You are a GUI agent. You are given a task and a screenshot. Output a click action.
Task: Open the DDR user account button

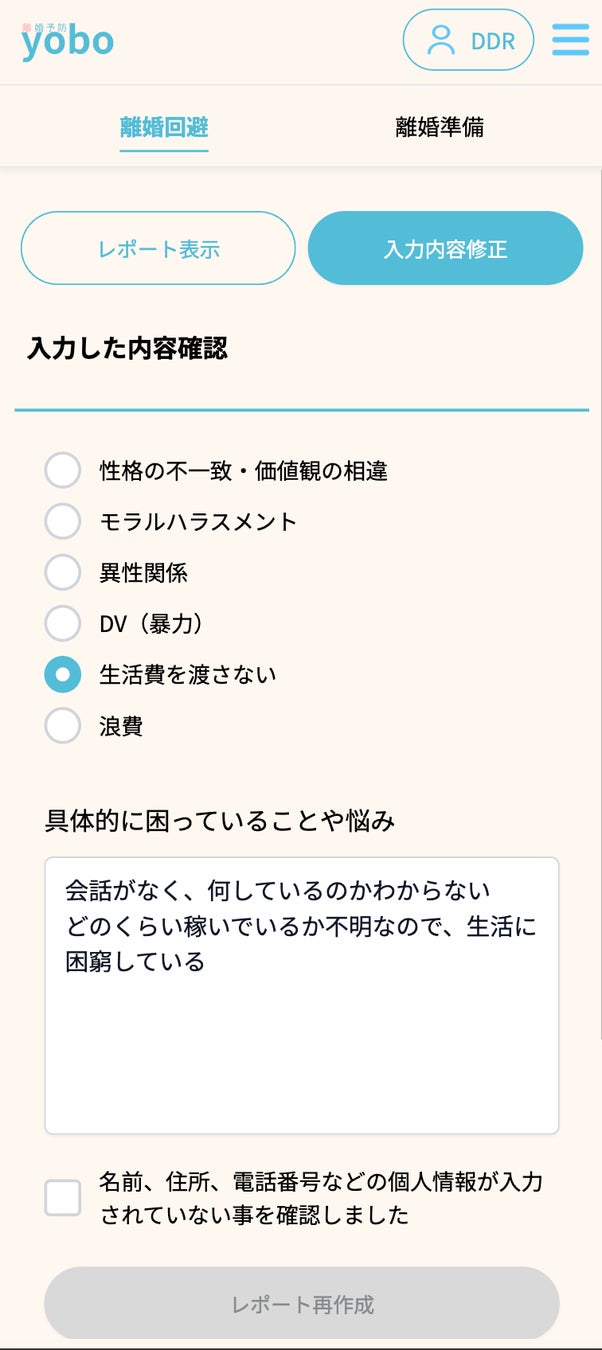(x=468, y=40)
